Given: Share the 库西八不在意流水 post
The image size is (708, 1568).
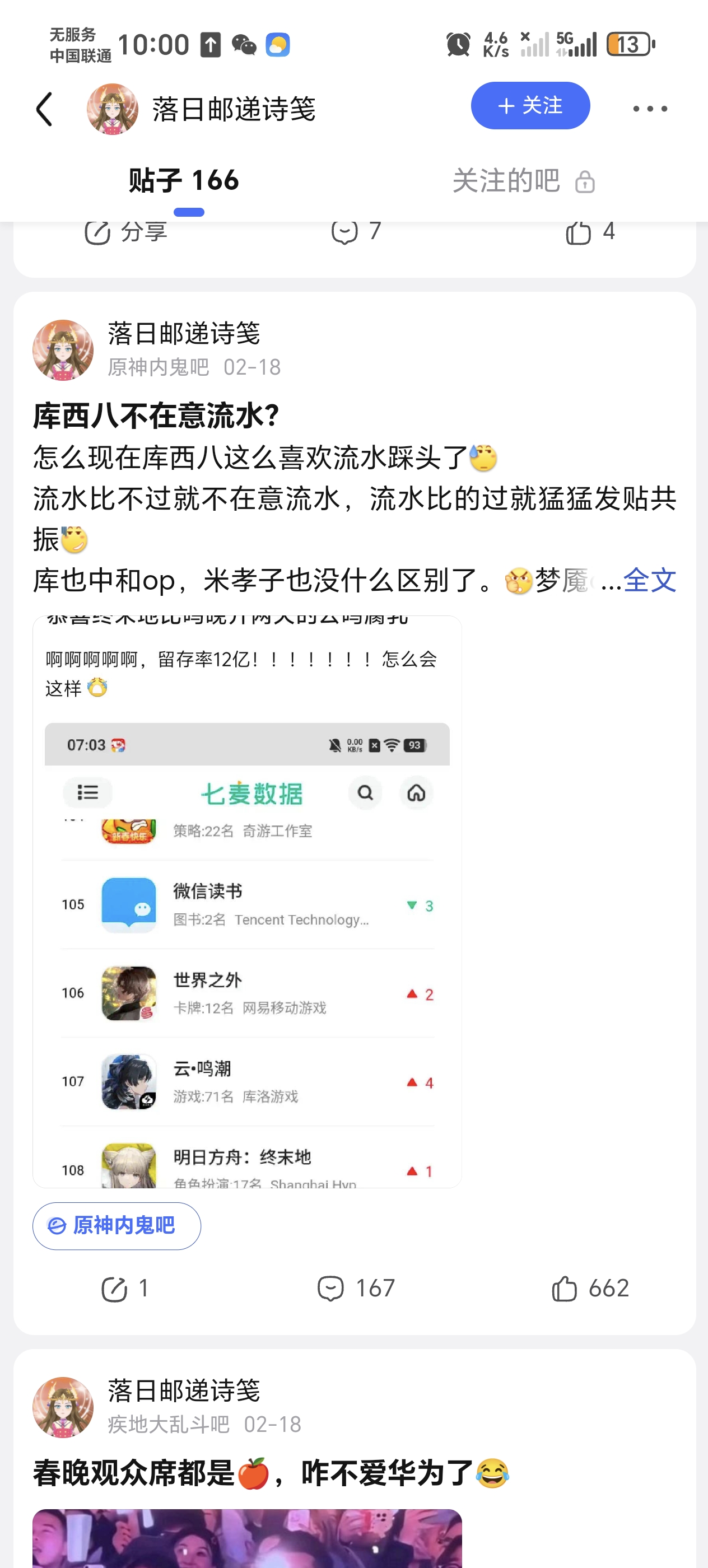Looking at the screenshot, I should tap(124, 1289).
